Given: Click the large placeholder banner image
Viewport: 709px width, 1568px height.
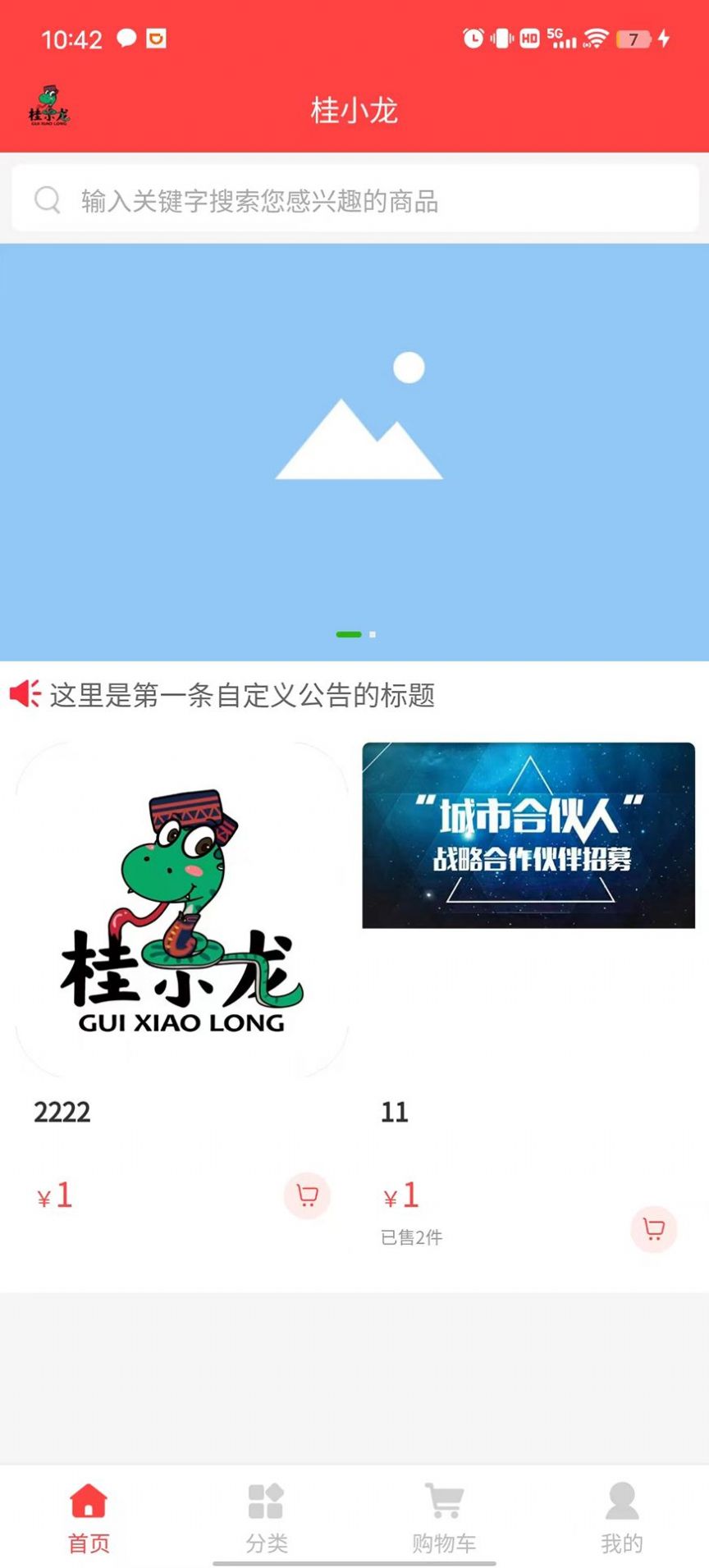Looking at the screenshot, I should coord(354,447).
